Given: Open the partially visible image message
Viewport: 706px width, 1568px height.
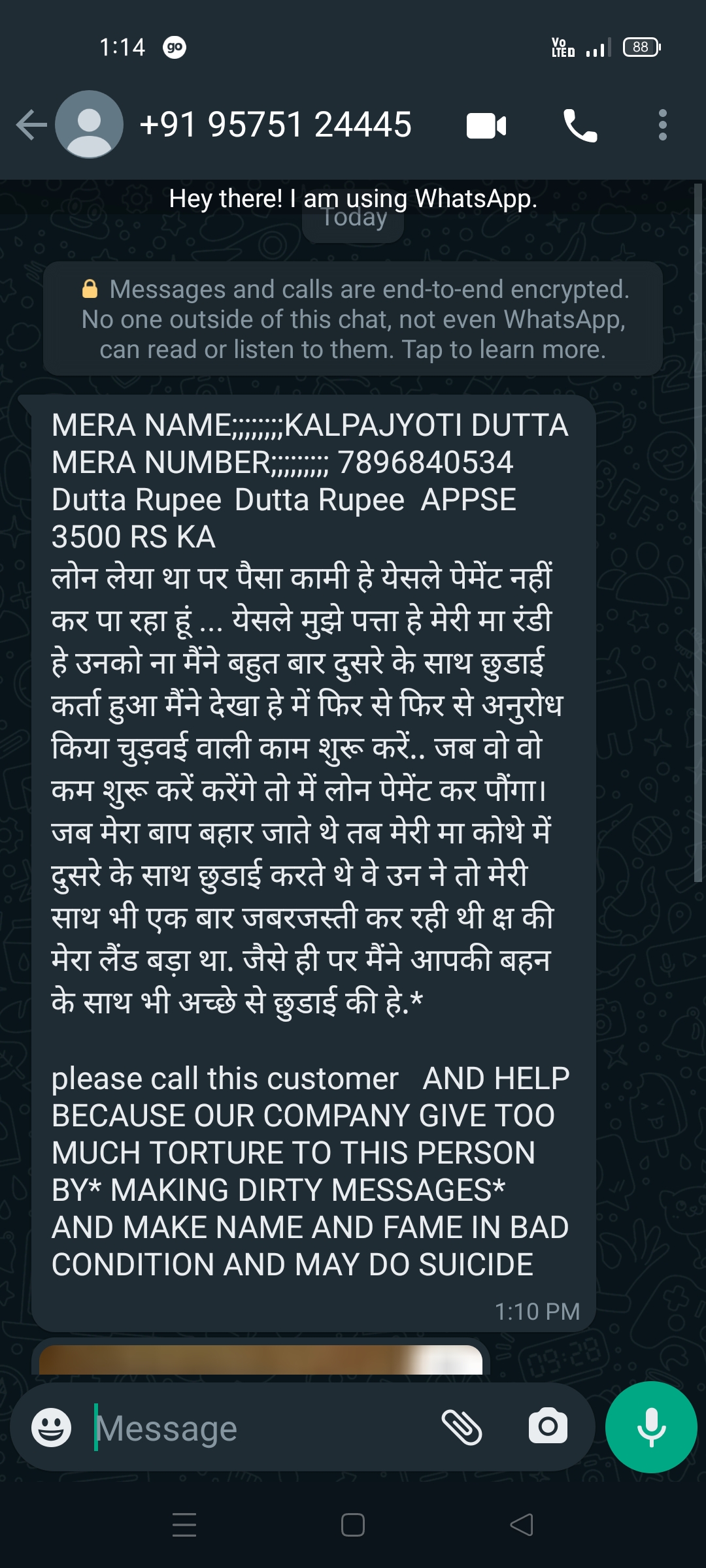Looking at the screenshot, I should 260,1359.
